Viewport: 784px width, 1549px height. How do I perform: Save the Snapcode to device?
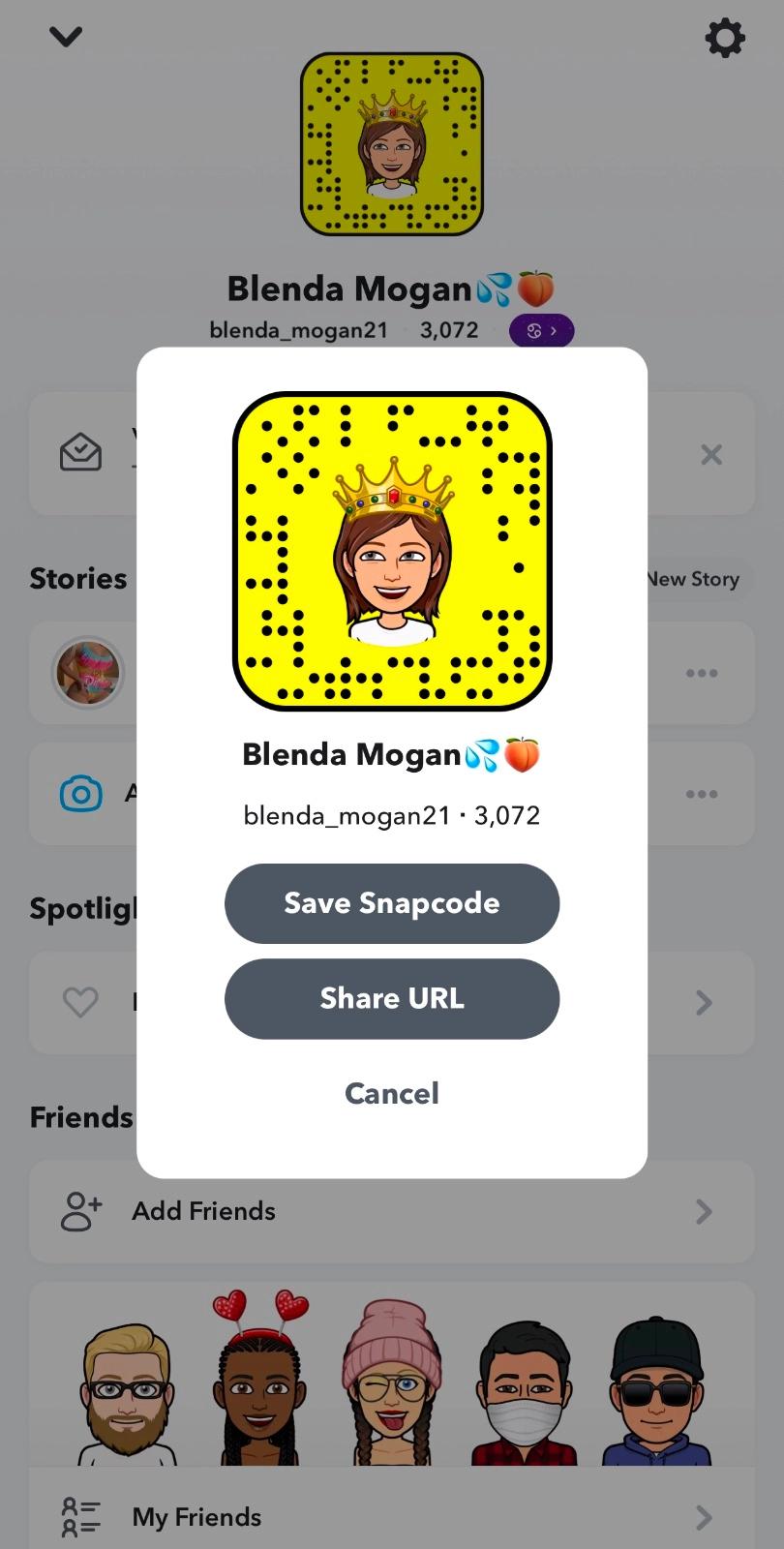tap(392, 903)
